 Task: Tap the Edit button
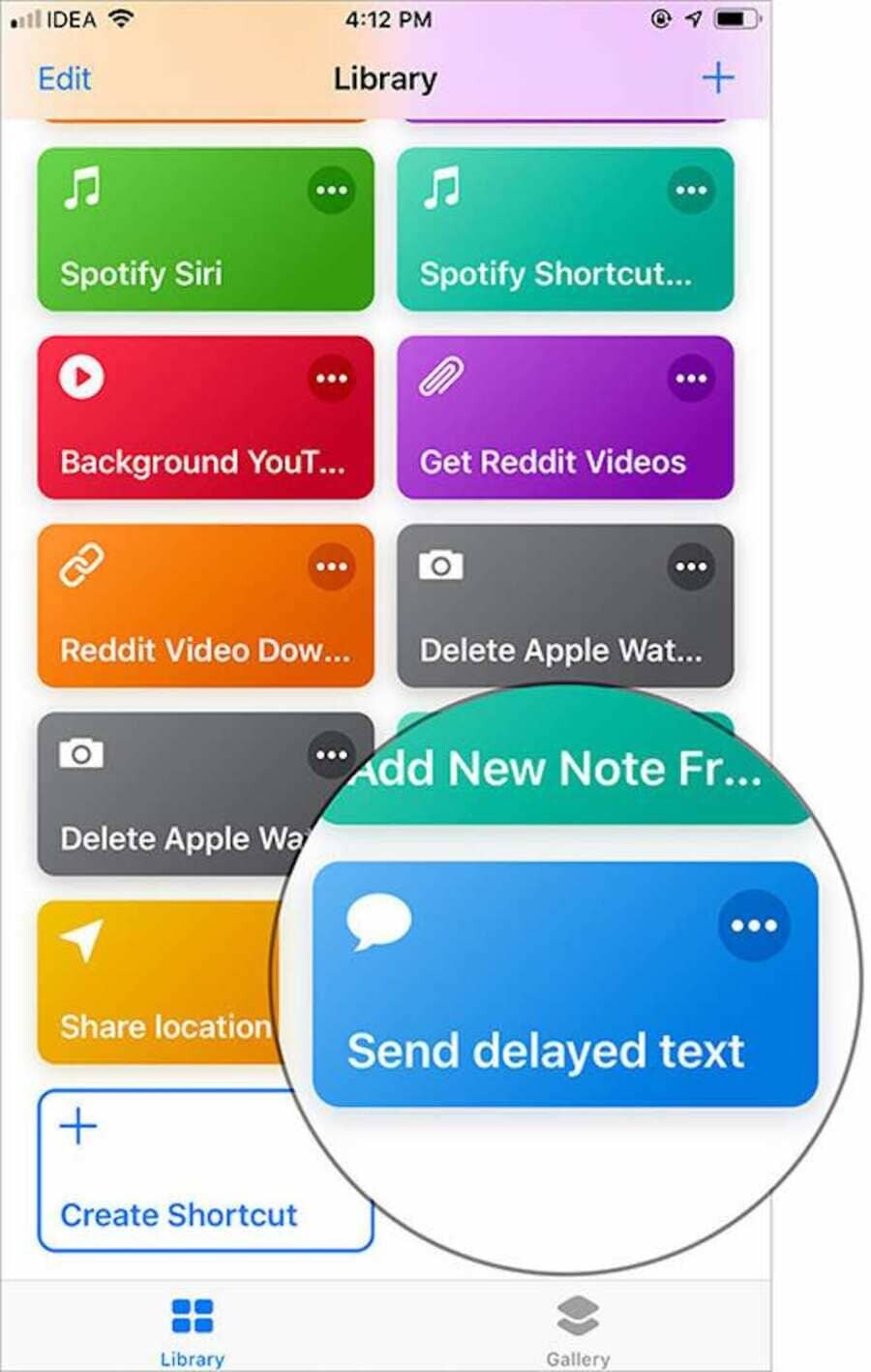(64, 77)
